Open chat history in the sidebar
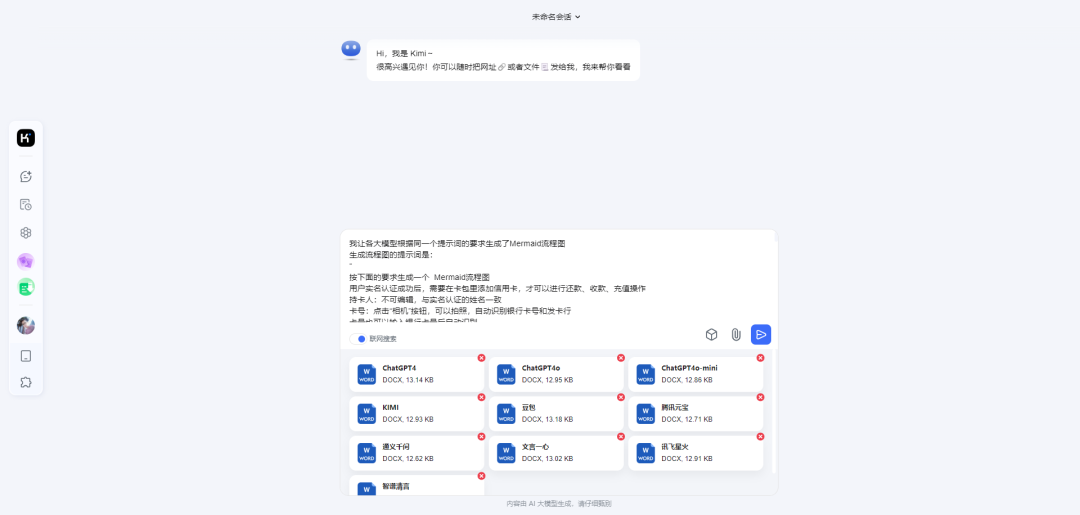This screenshot has height=515, width=1080. point(26,204)
